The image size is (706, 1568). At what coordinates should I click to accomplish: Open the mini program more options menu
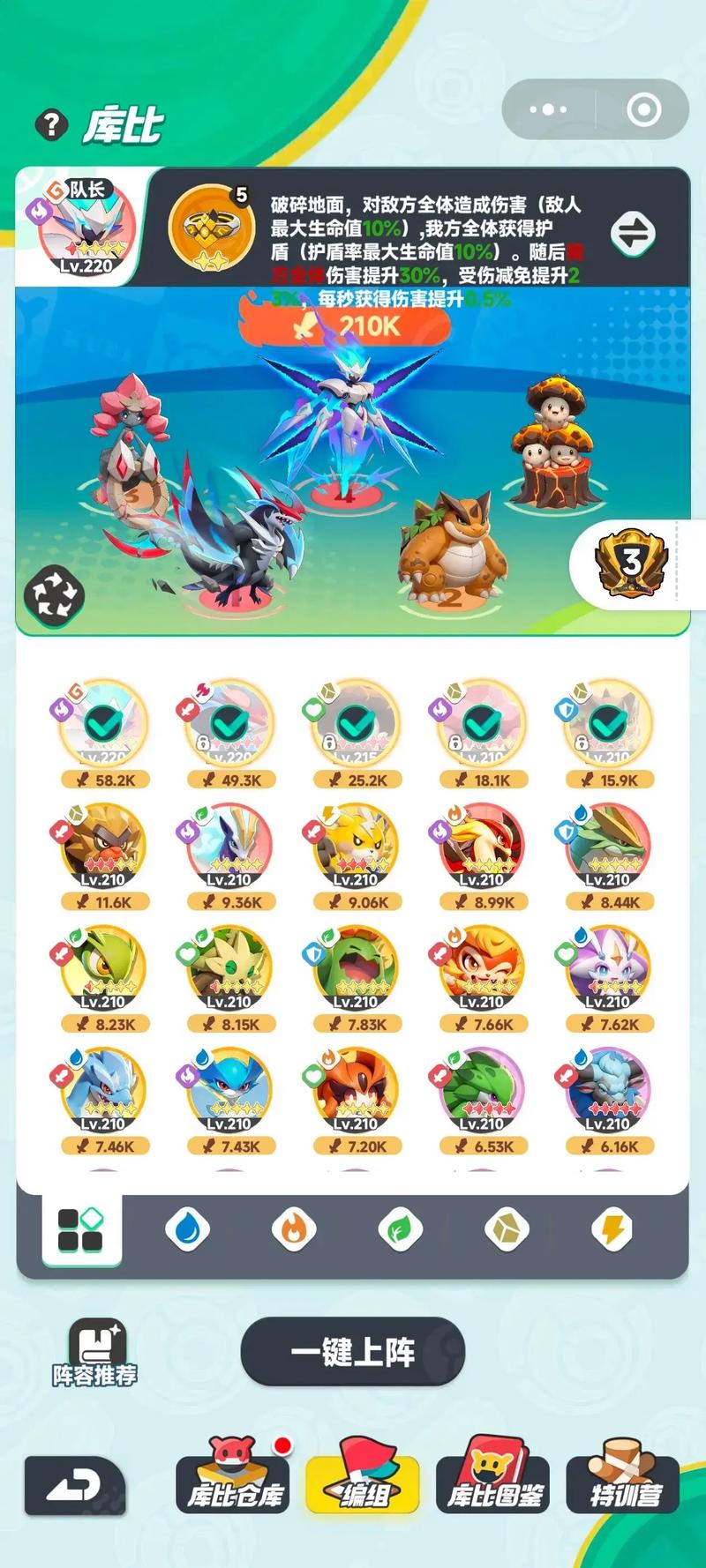(548, 109)
